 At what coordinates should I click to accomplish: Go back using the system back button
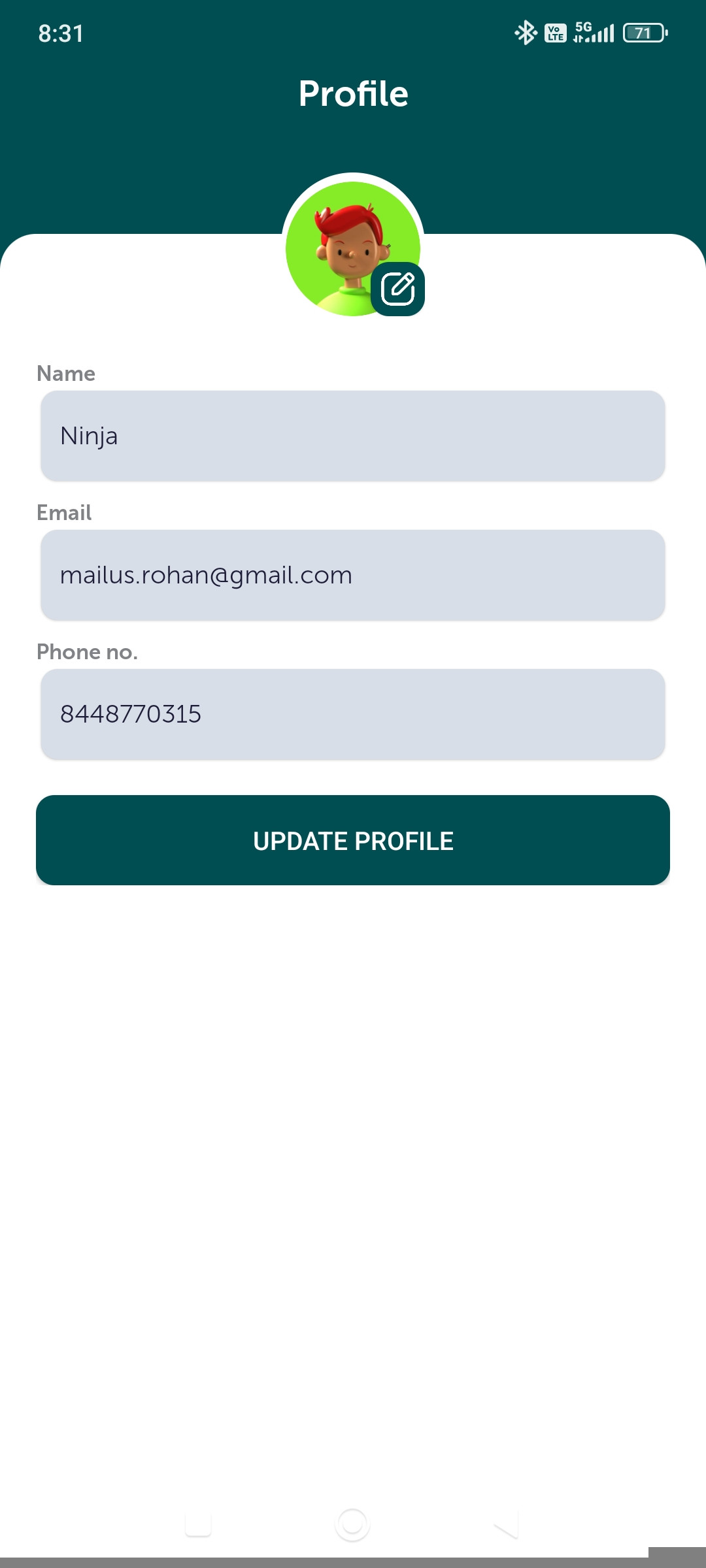[x=507, y=1524]
